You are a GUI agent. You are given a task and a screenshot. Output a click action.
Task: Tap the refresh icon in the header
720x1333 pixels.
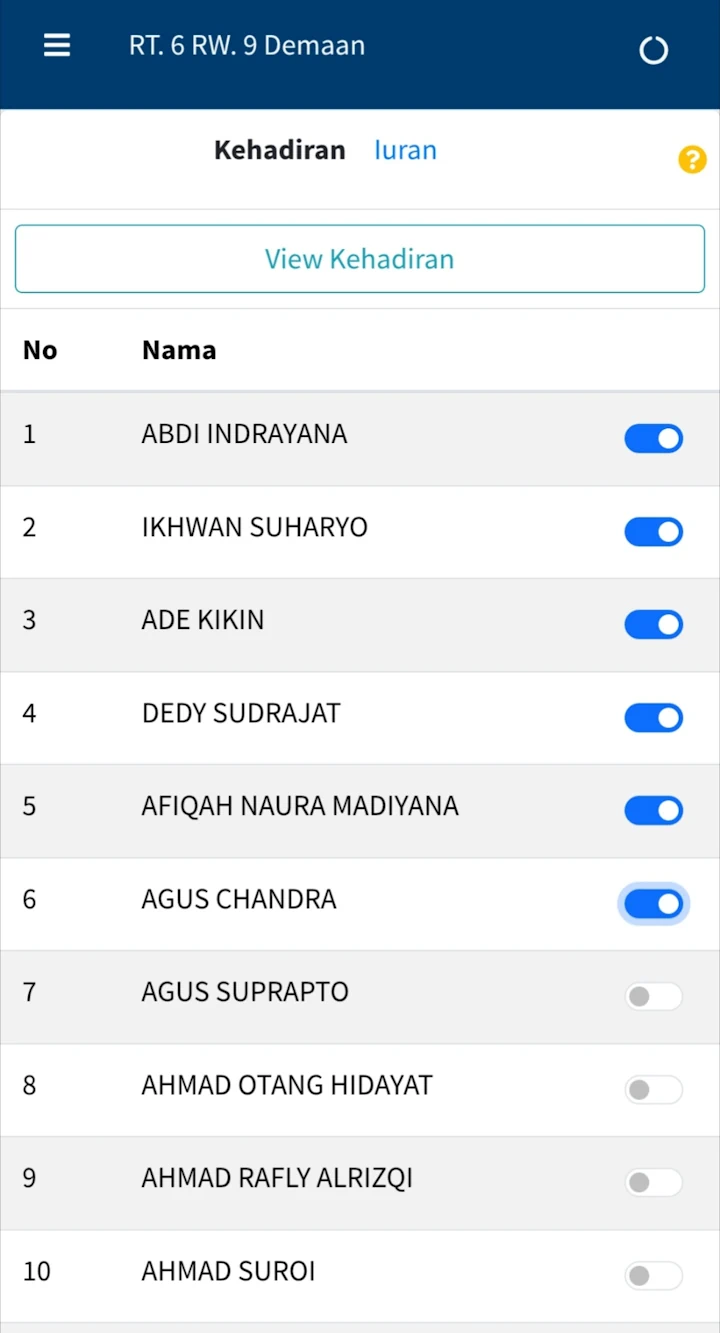tap(653, 50)
